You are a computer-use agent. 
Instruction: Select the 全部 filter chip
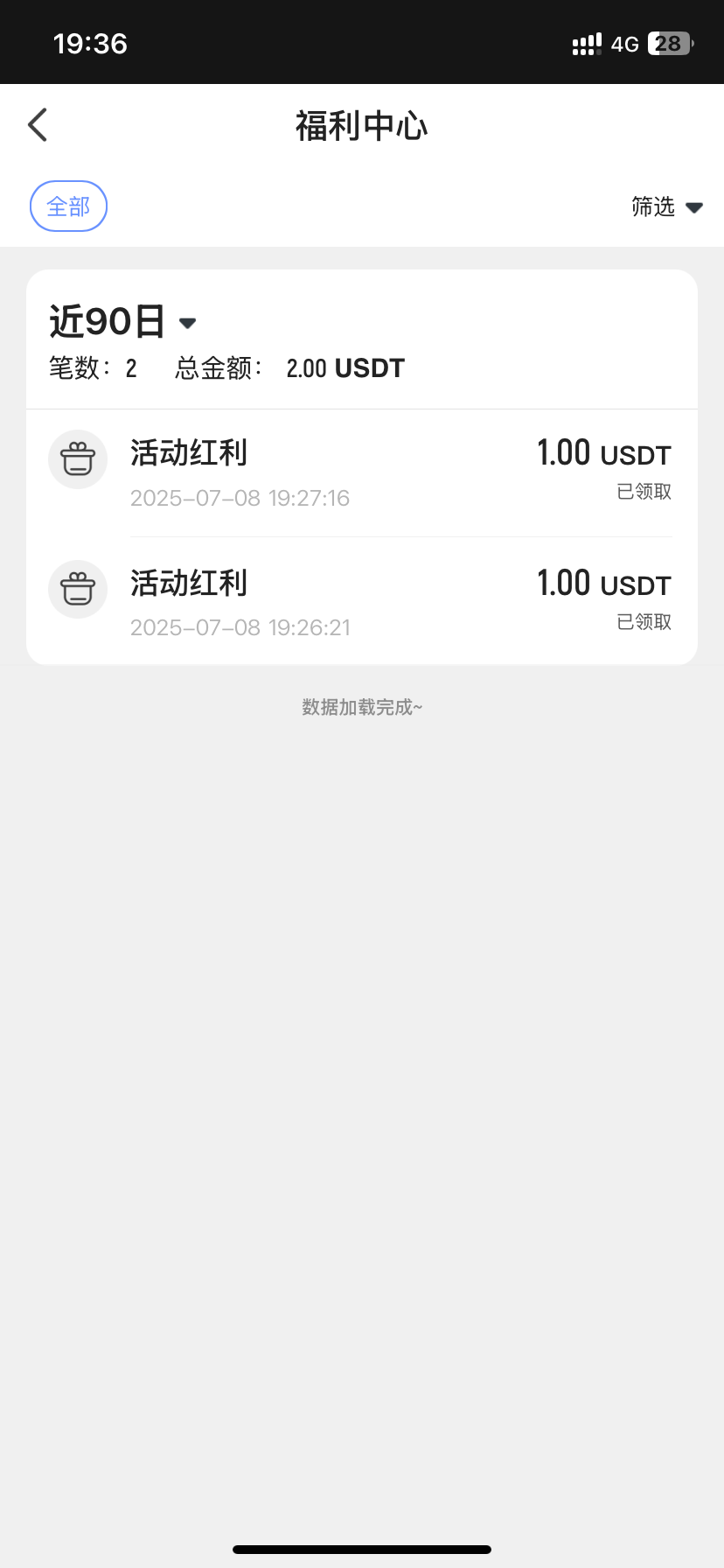click(x=68, y=206)
